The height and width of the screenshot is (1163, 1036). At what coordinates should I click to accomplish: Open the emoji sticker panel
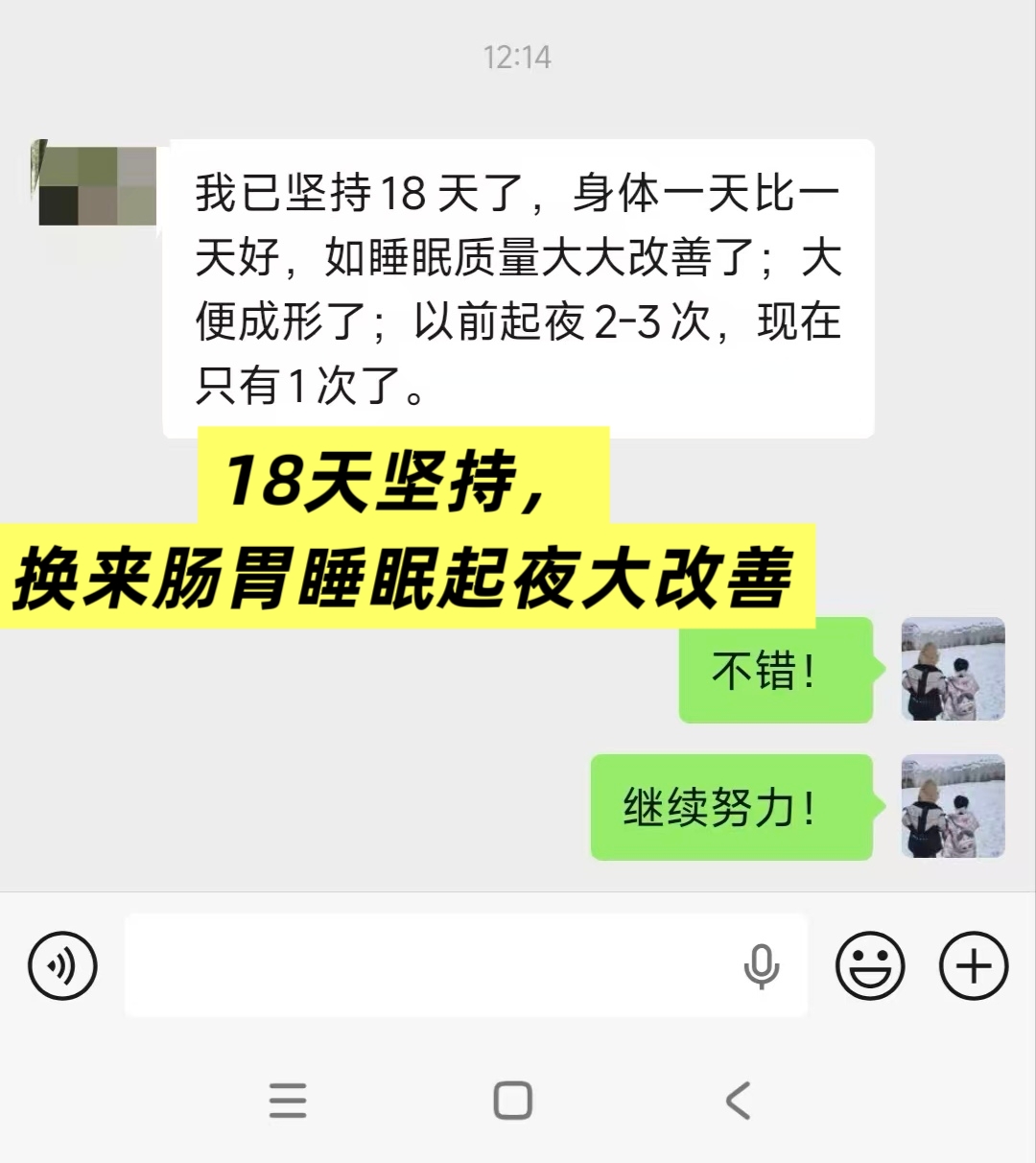(870, 965)
